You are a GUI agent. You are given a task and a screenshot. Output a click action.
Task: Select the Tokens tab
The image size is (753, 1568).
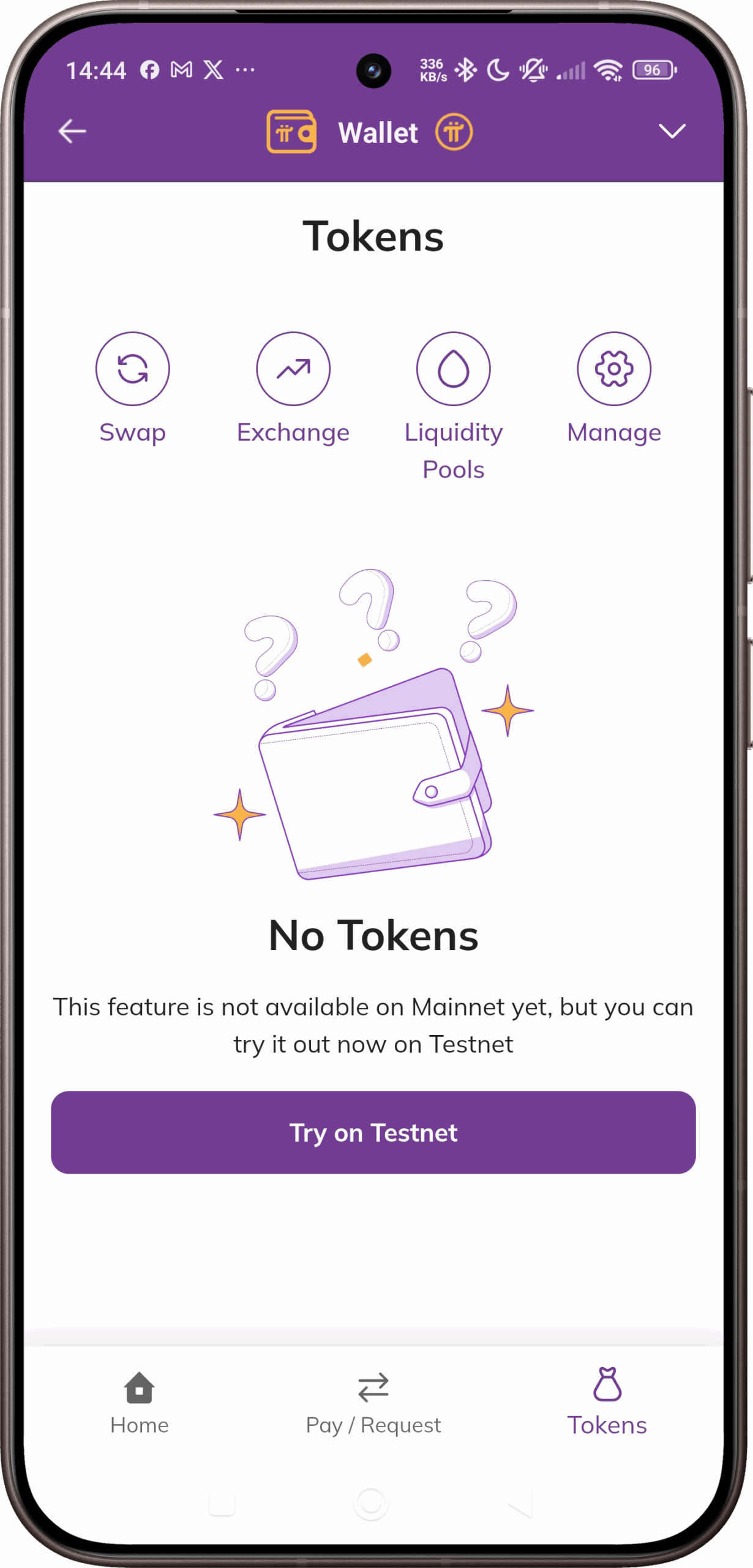point(607,1403)
